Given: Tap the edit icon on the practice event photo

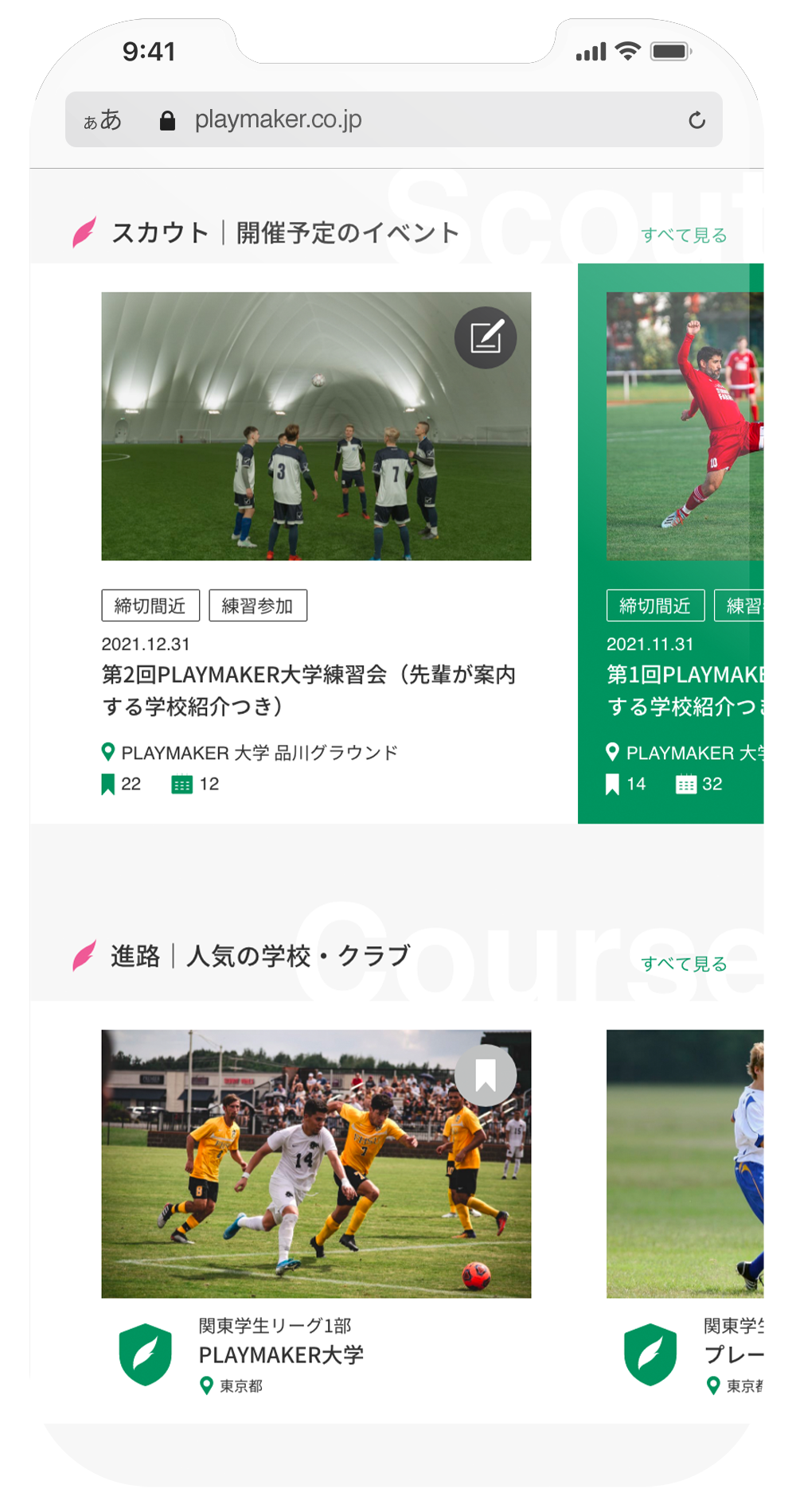Looking at the screenshot, I should point(486,337).
